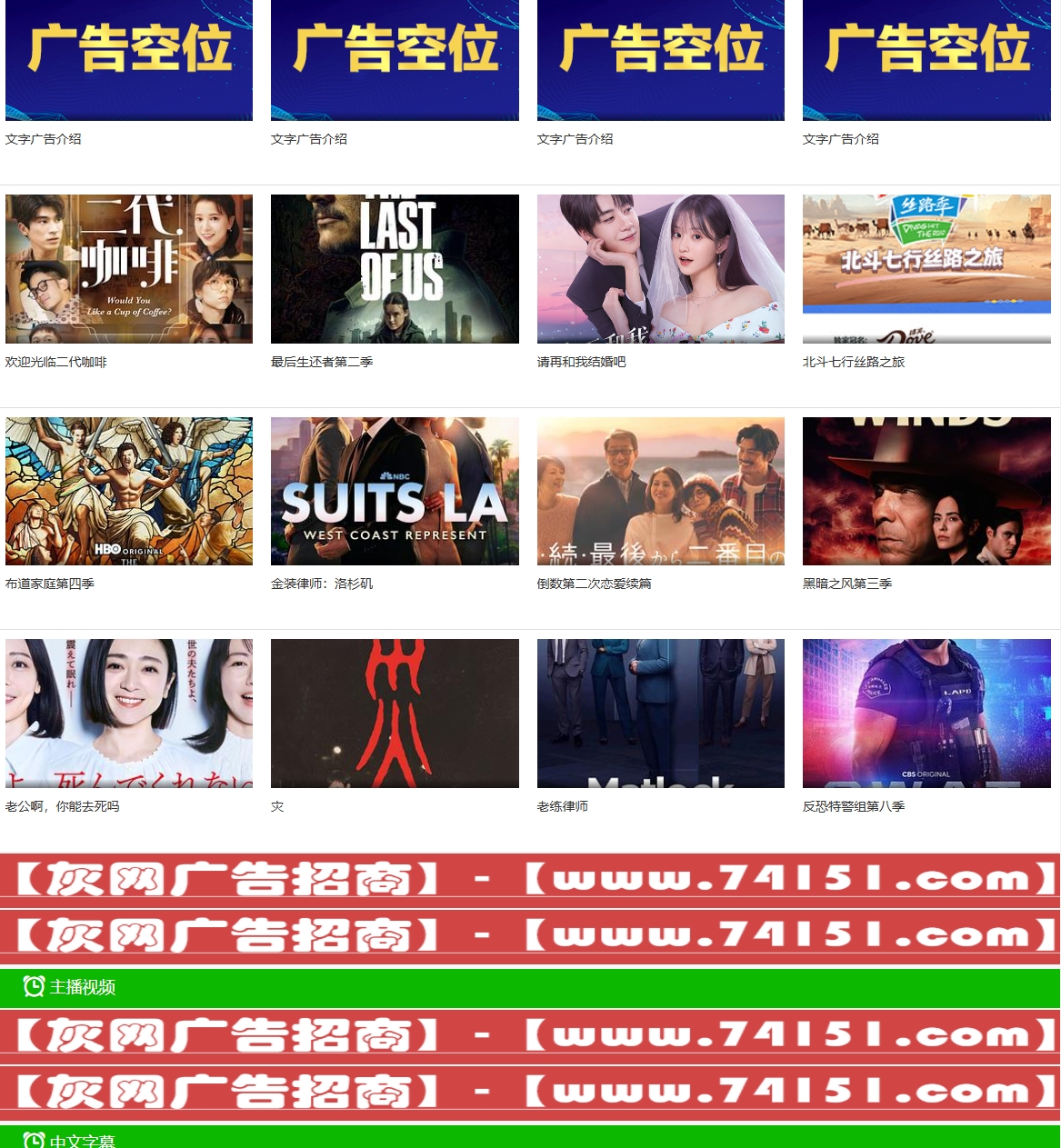Screen dimensions: 1061x1148
Task: Open the 欢迎光临二代咖啡 poster thumbnail
Action: (x=128, y=268)
